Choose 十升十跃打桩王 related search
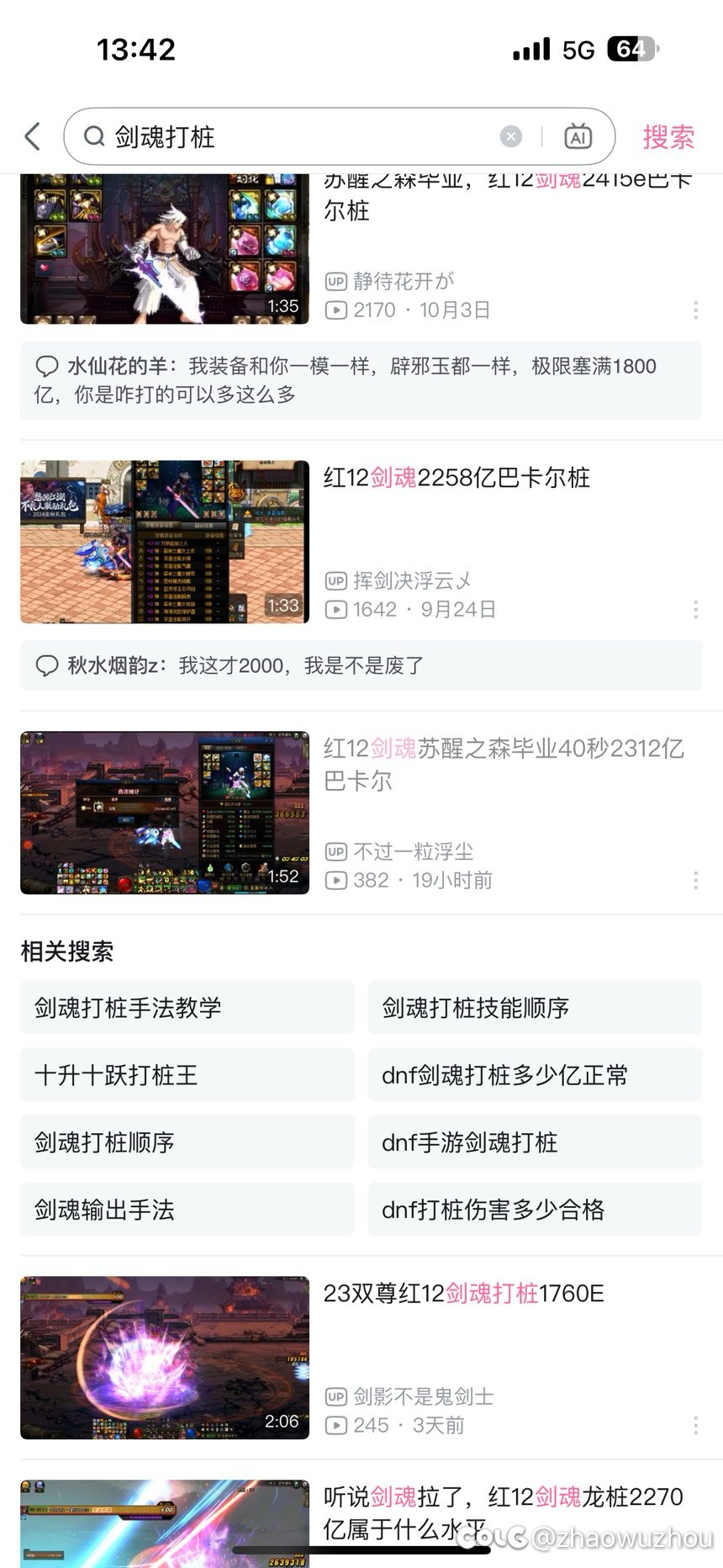The height and width of the screenshot is (1568, 723). tap(187, 1074)
